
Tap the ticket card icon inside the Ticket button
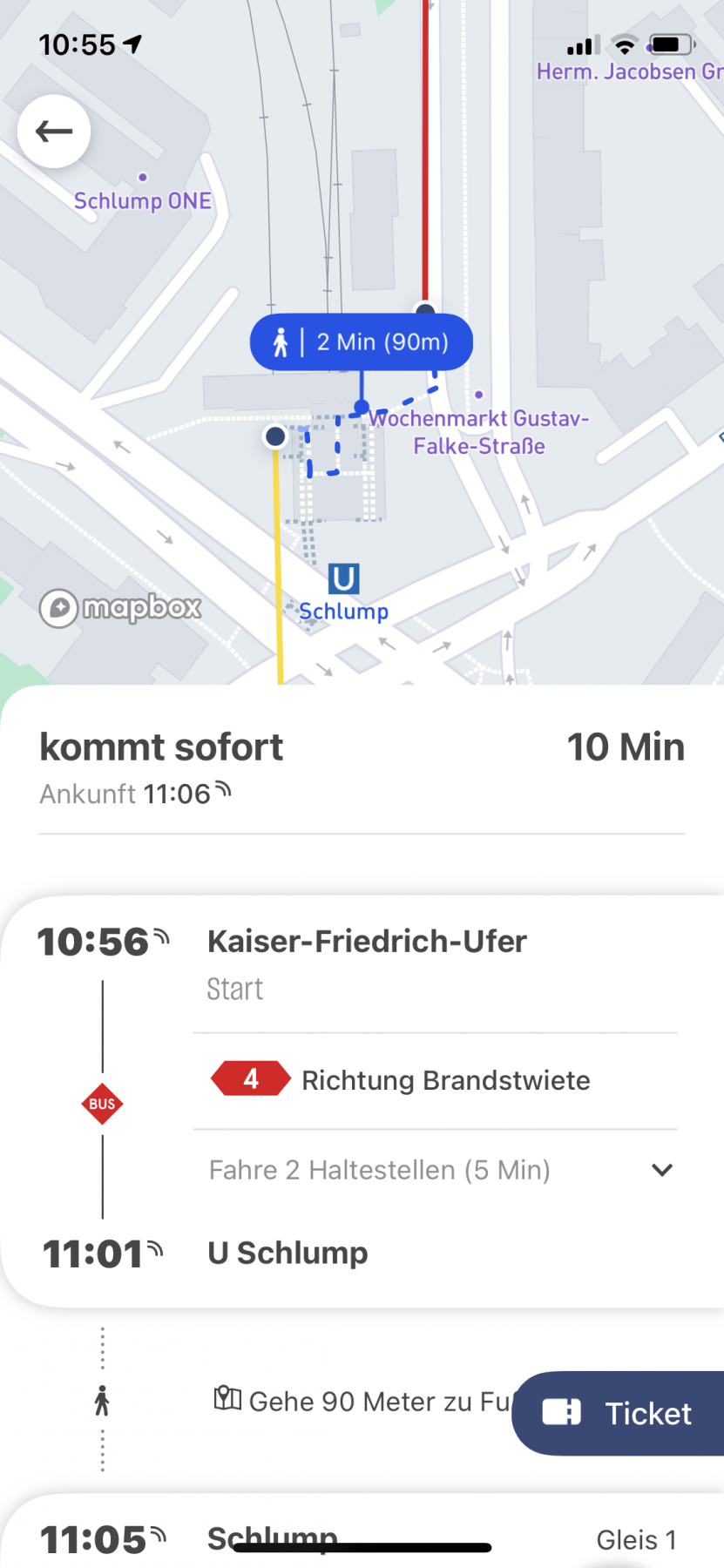[x=564, y=1413]
